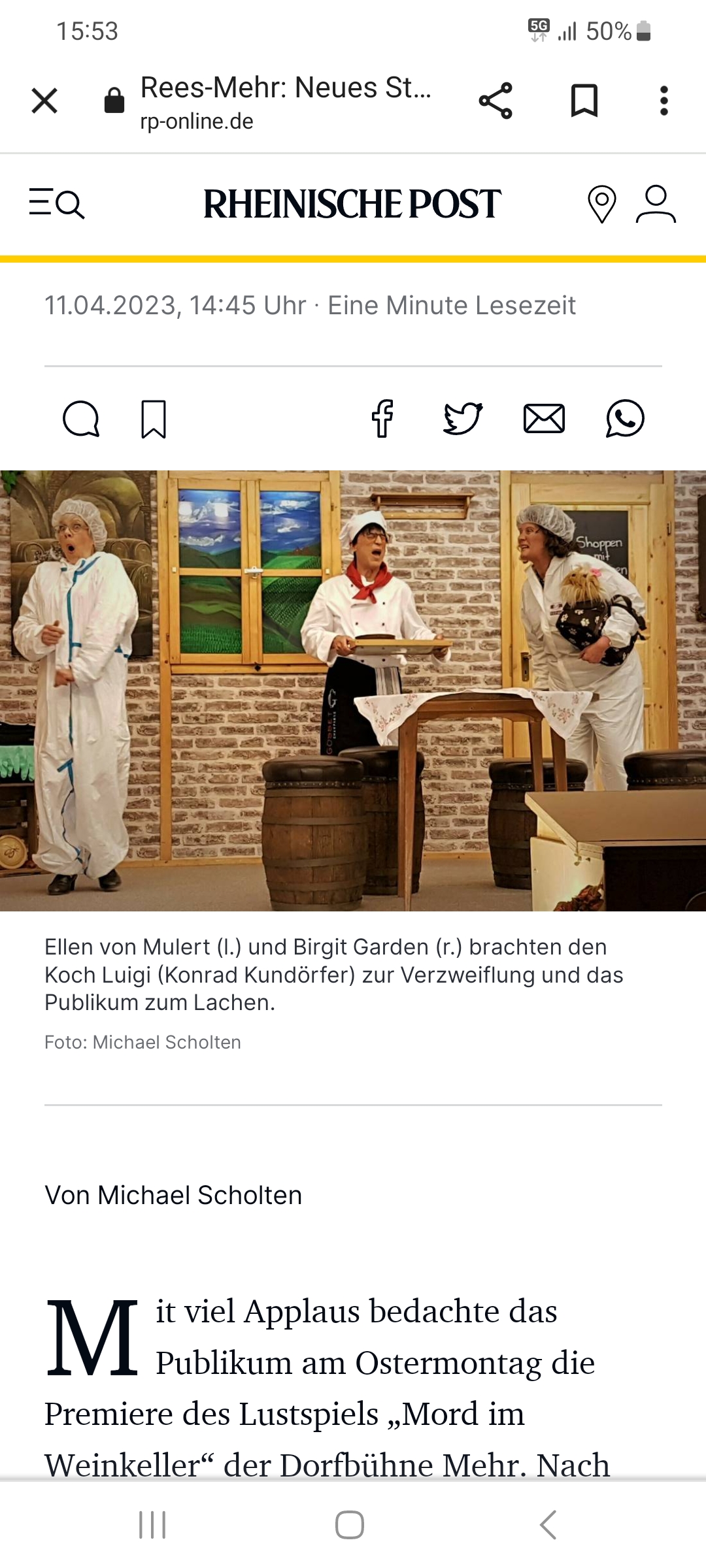
Task: Go back using system navigation
Action: click(x=548, y=1525)
